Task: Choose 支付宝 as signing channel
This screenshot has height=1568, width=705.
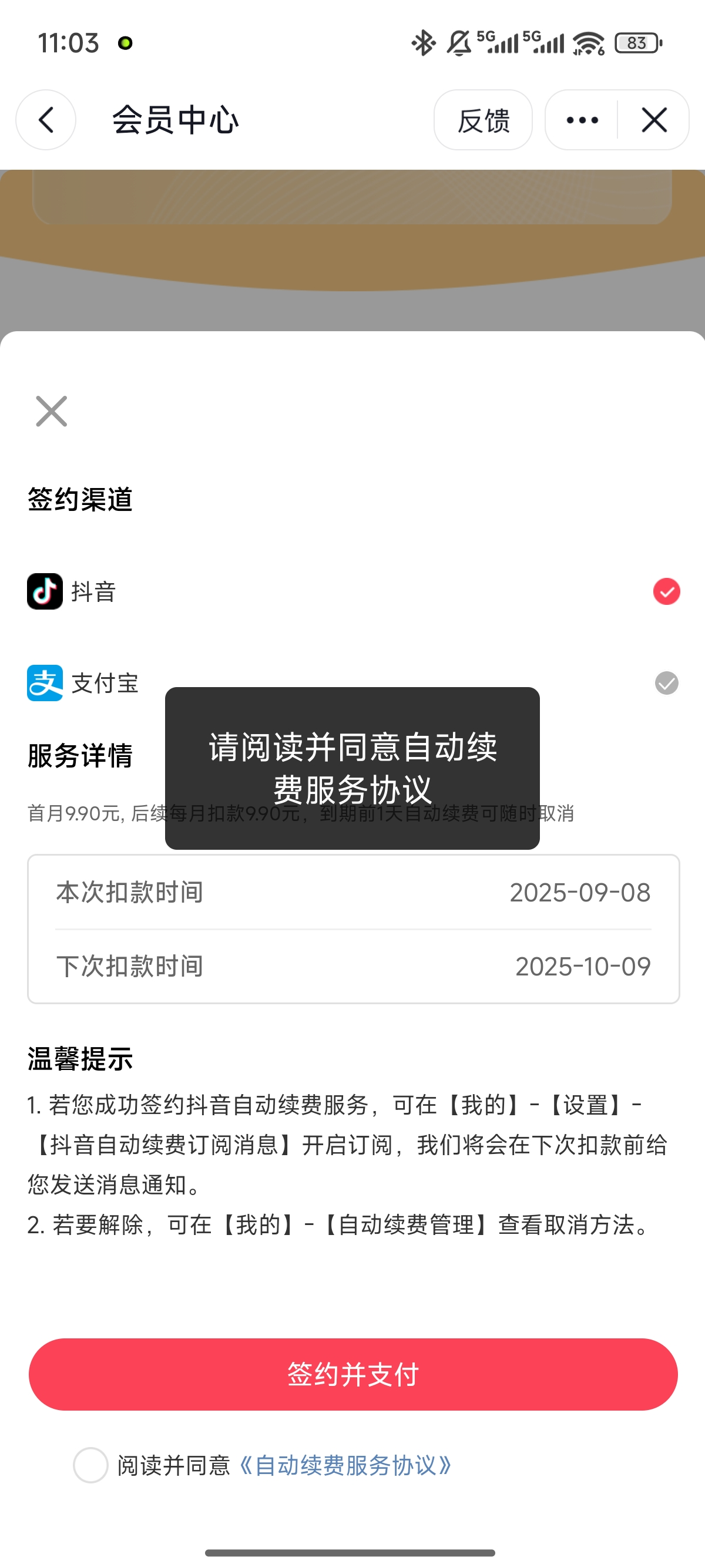Action: pyautogui.click(x=353, y=683)
